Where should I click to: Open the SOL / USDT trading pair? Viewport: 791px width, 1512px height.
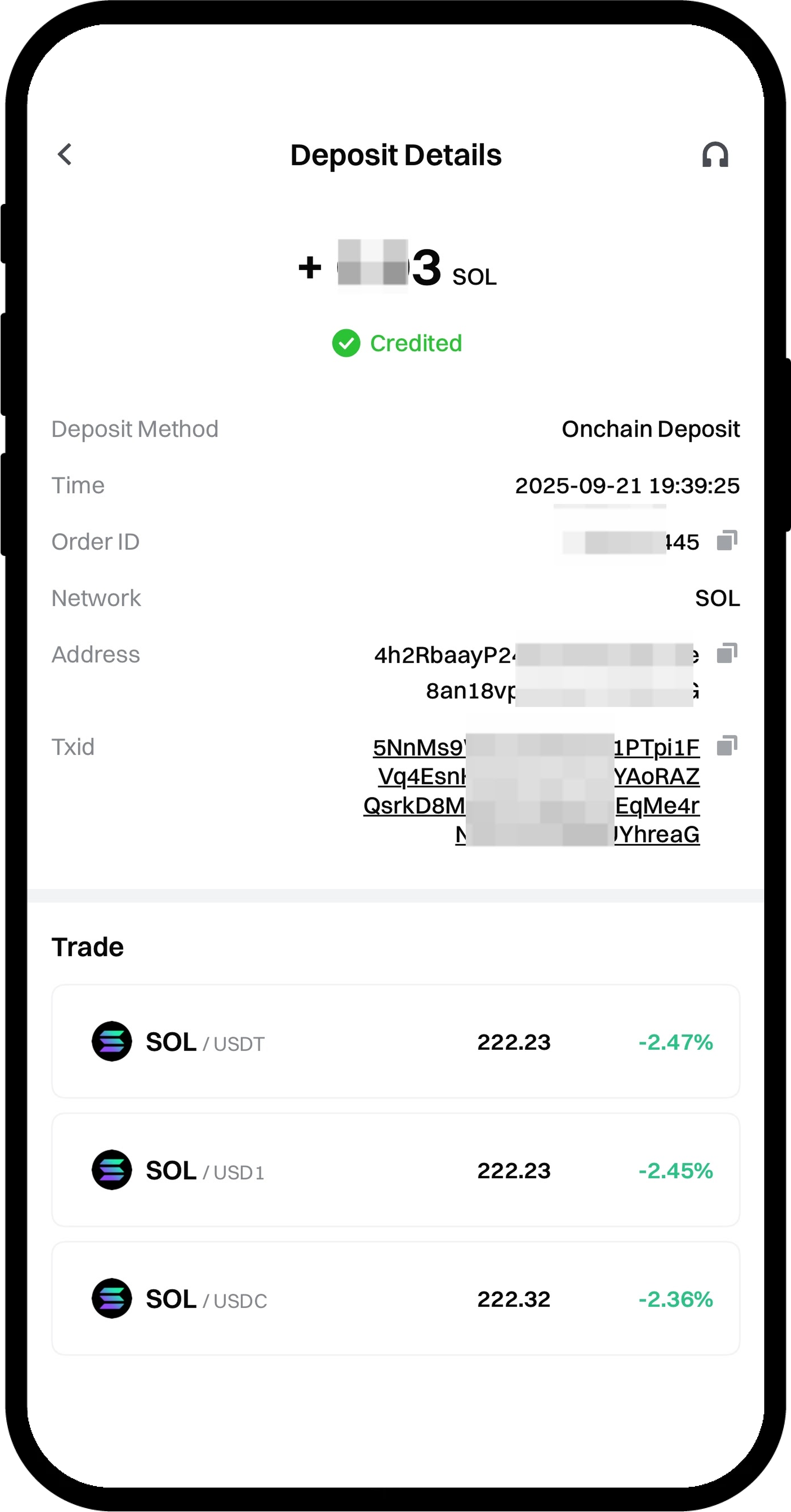395,1041
